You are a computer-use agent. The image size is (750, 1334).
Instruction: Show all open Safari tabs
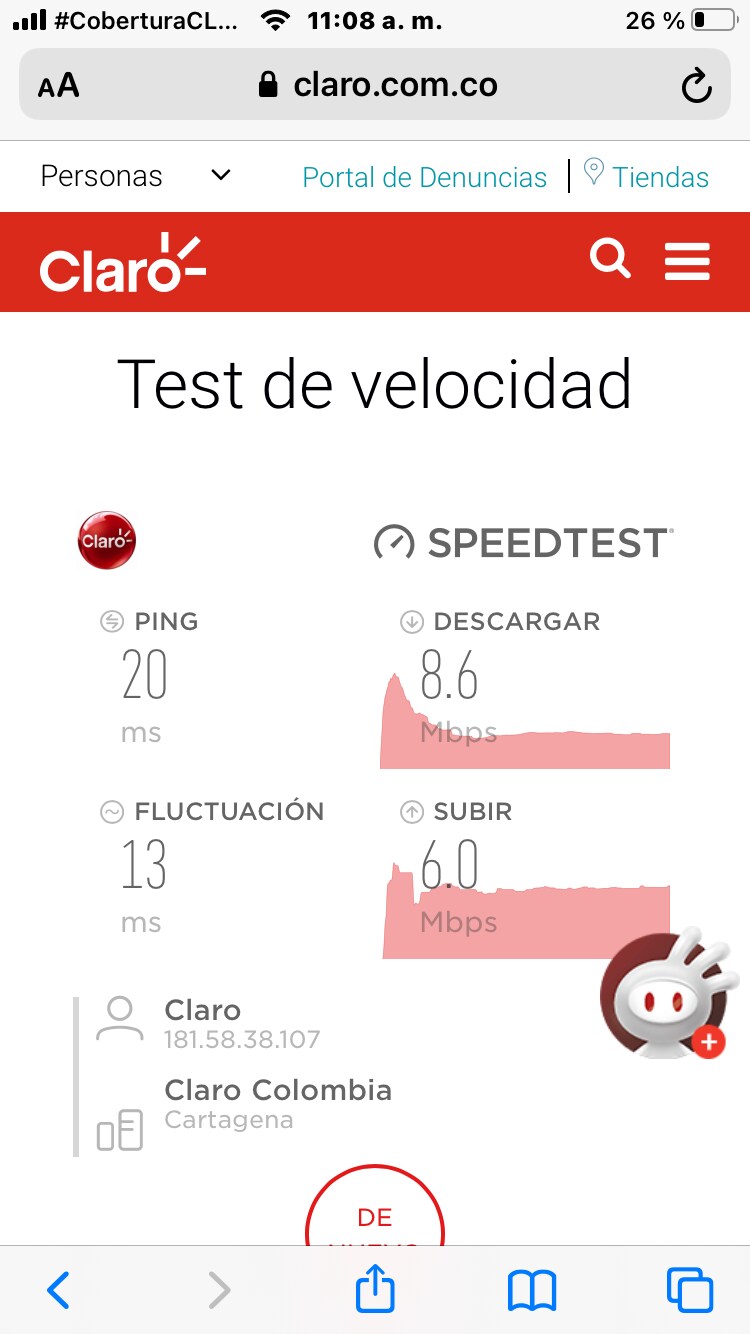[690, 1290]
